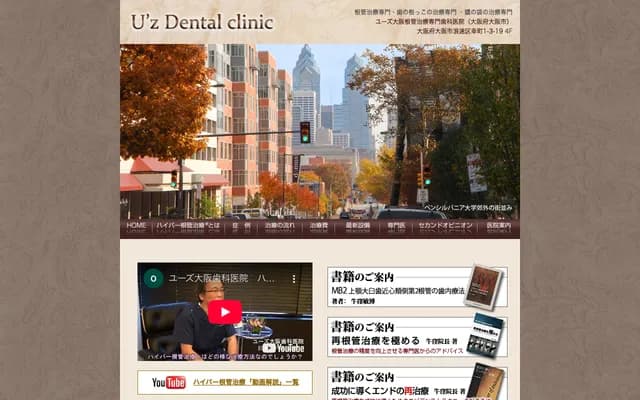This screenshot has height=400, width=640.
Task: Open the MB2 上顎大臼歯 book banner
Action: [x=416, y=287]
